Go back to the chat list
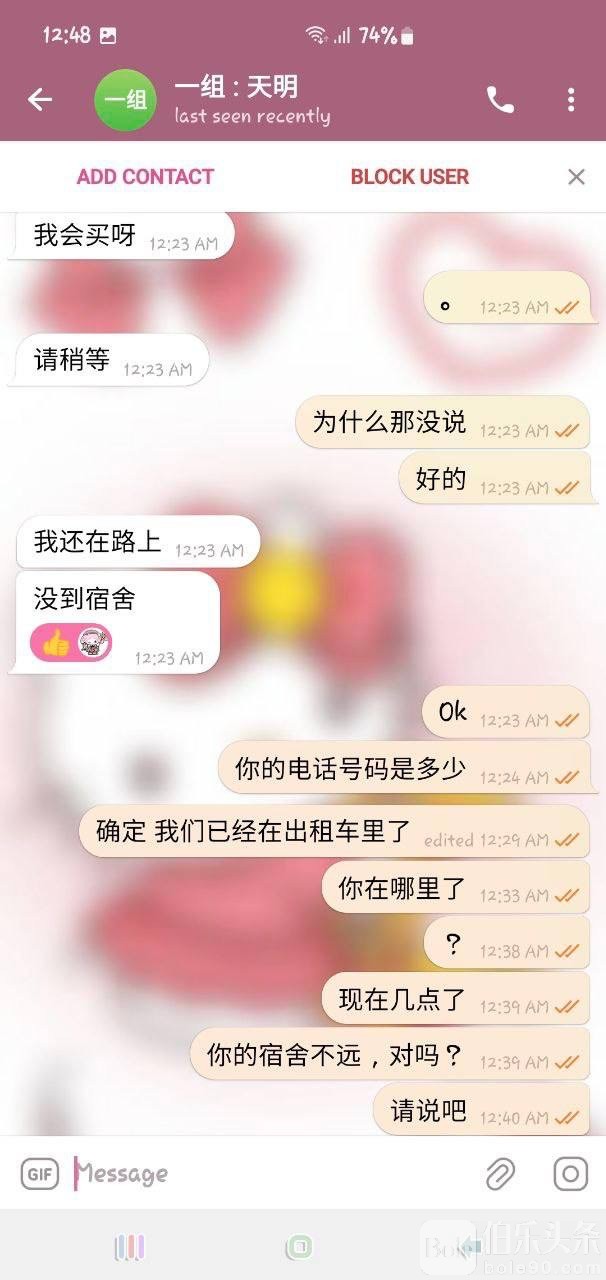 coord(40,99)
